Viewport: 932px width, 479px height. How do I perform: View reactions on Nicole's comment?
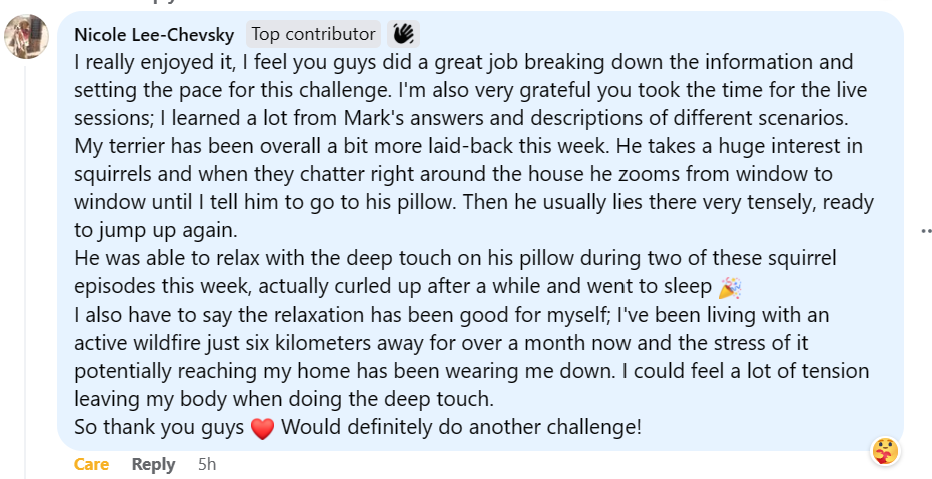[x=884, y=450]
